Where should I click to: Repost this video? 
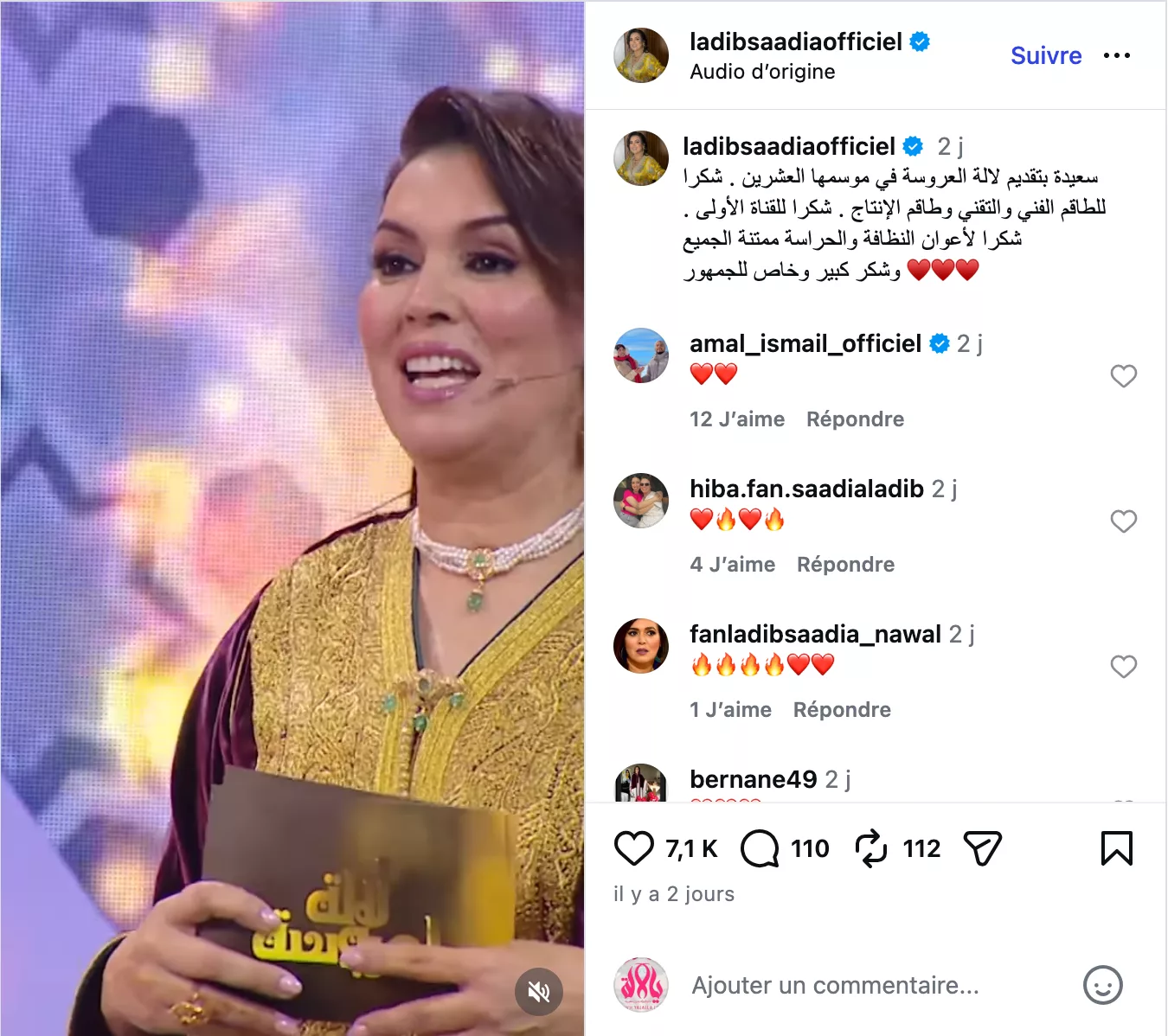pyautogui.click(x=871, y=848)
